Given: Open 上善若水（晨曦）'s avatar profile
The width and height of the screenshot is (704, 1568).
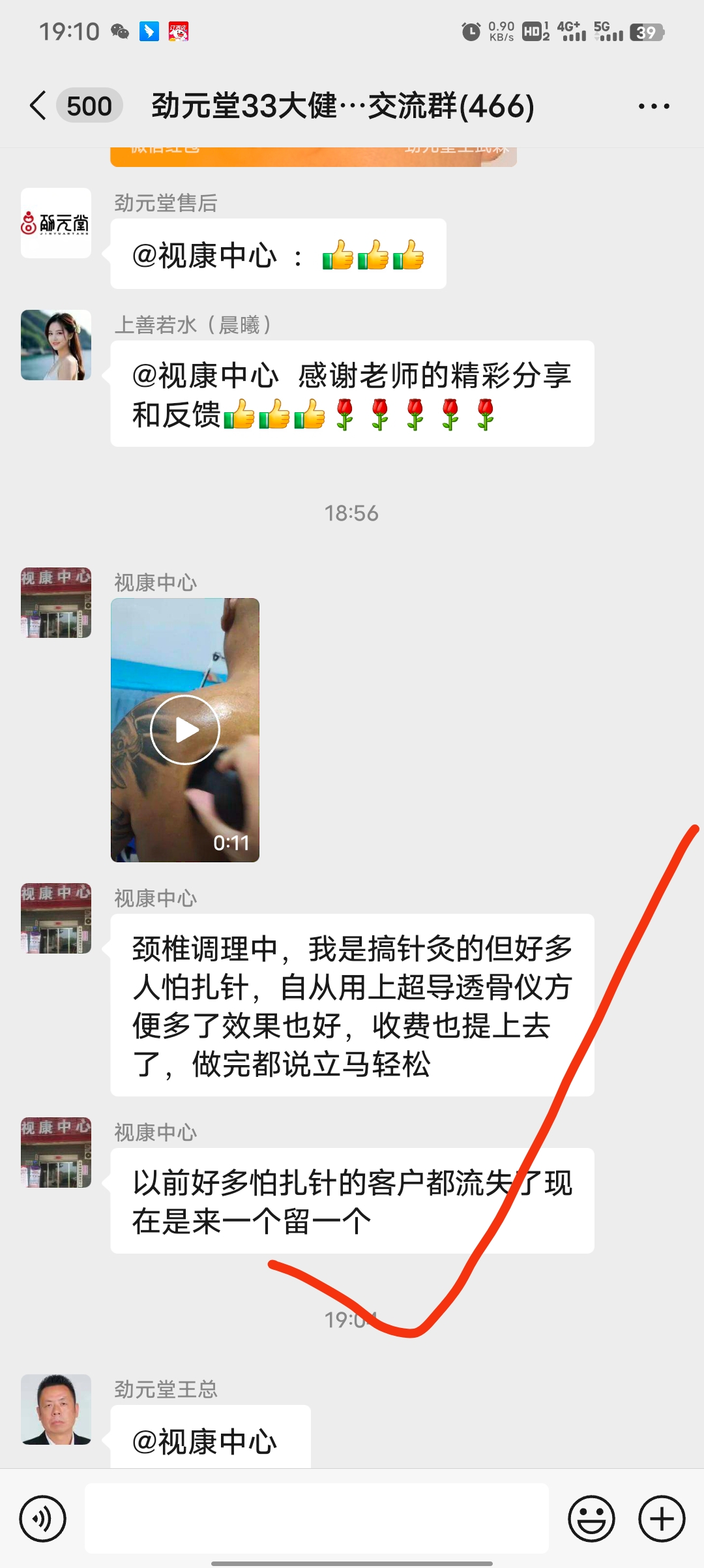Looking at the screenshot, I should 55,344.
